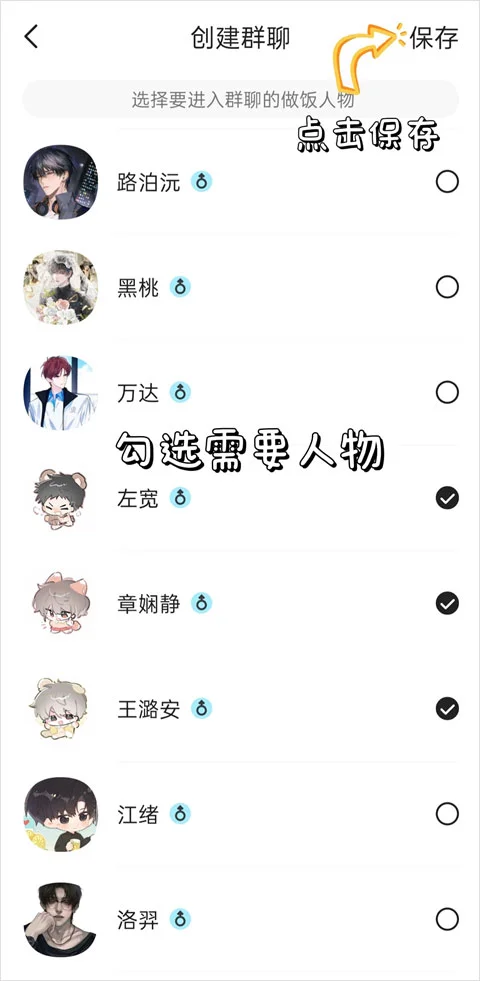Screen dimensions: 480x981
Task: Uncheck 左宽 from the selection
Action: pos(447,498)
